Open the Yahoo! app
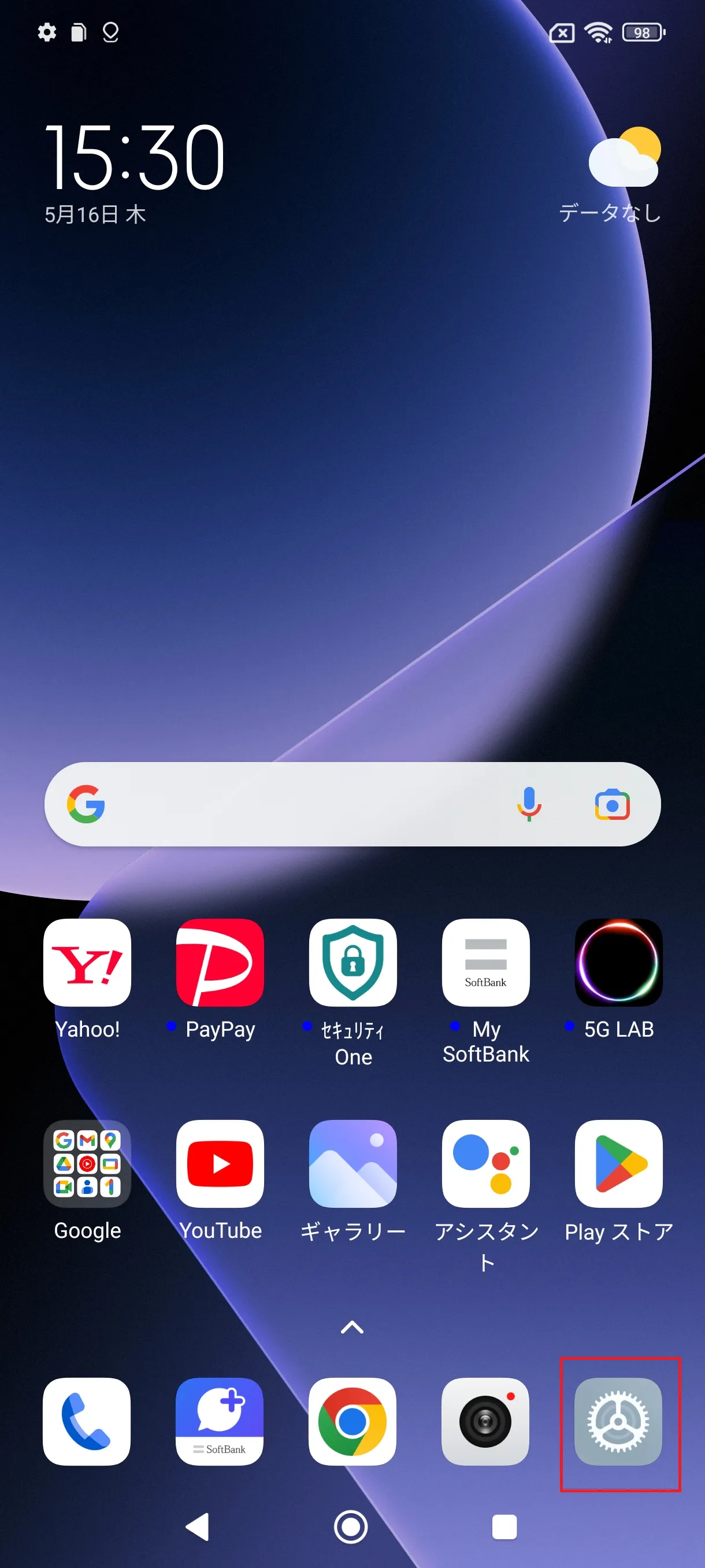The height and width of the screenshot is (1568, 705). coord(87,962)
